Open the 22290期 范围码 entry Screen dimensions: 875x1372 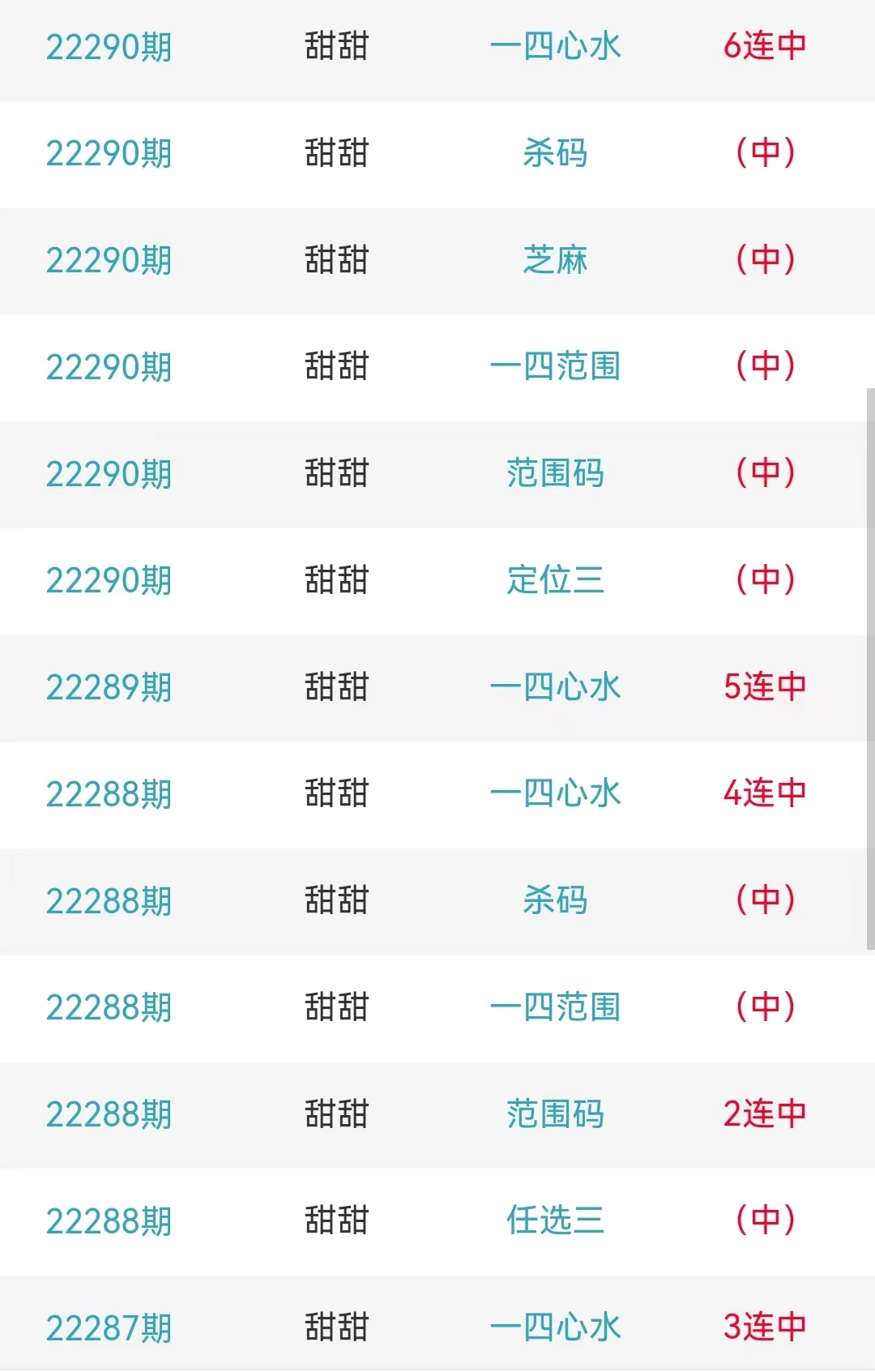click(x=555, y=474)
